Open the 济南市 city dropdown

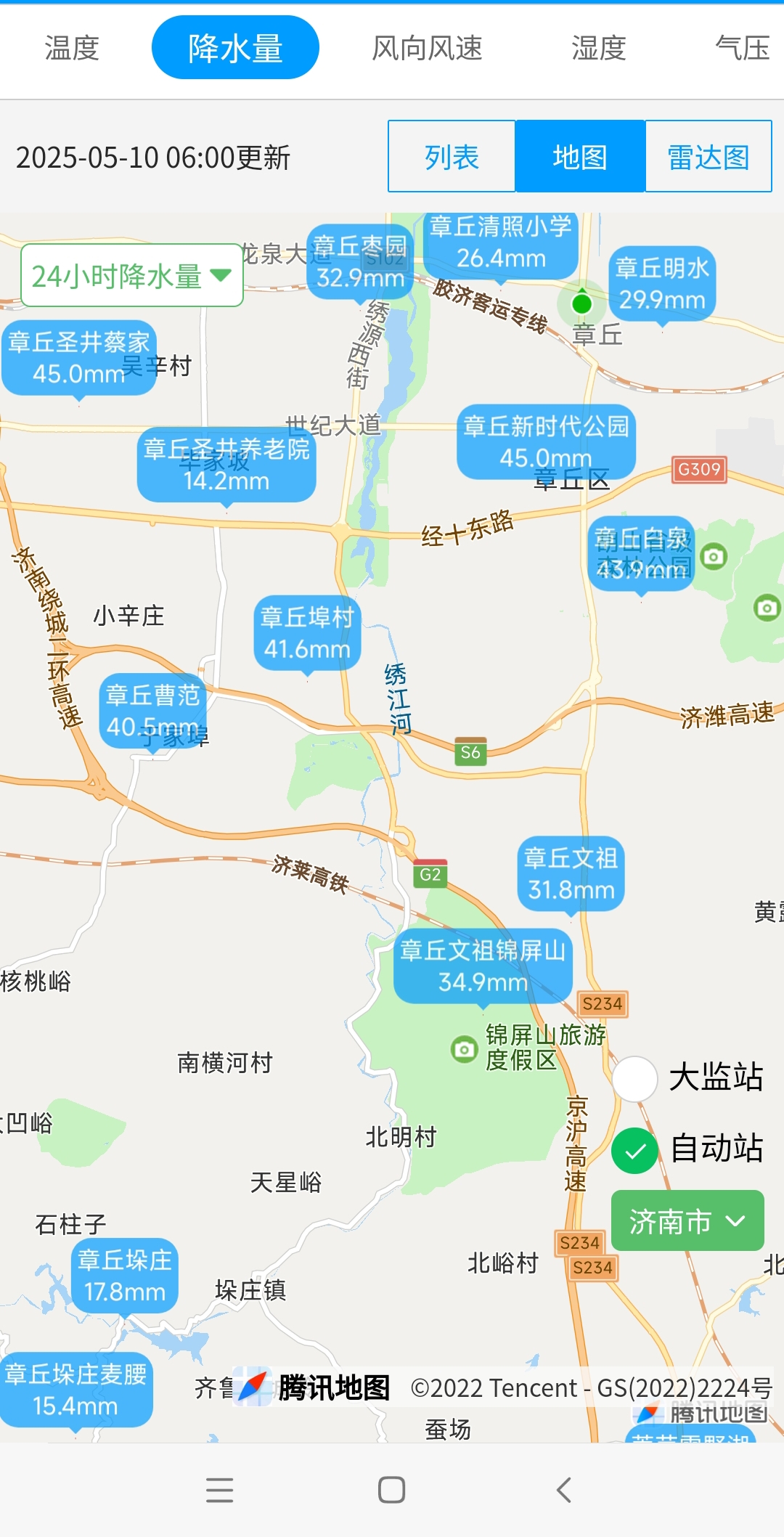pyautogui.click(x=687, y=1220)
